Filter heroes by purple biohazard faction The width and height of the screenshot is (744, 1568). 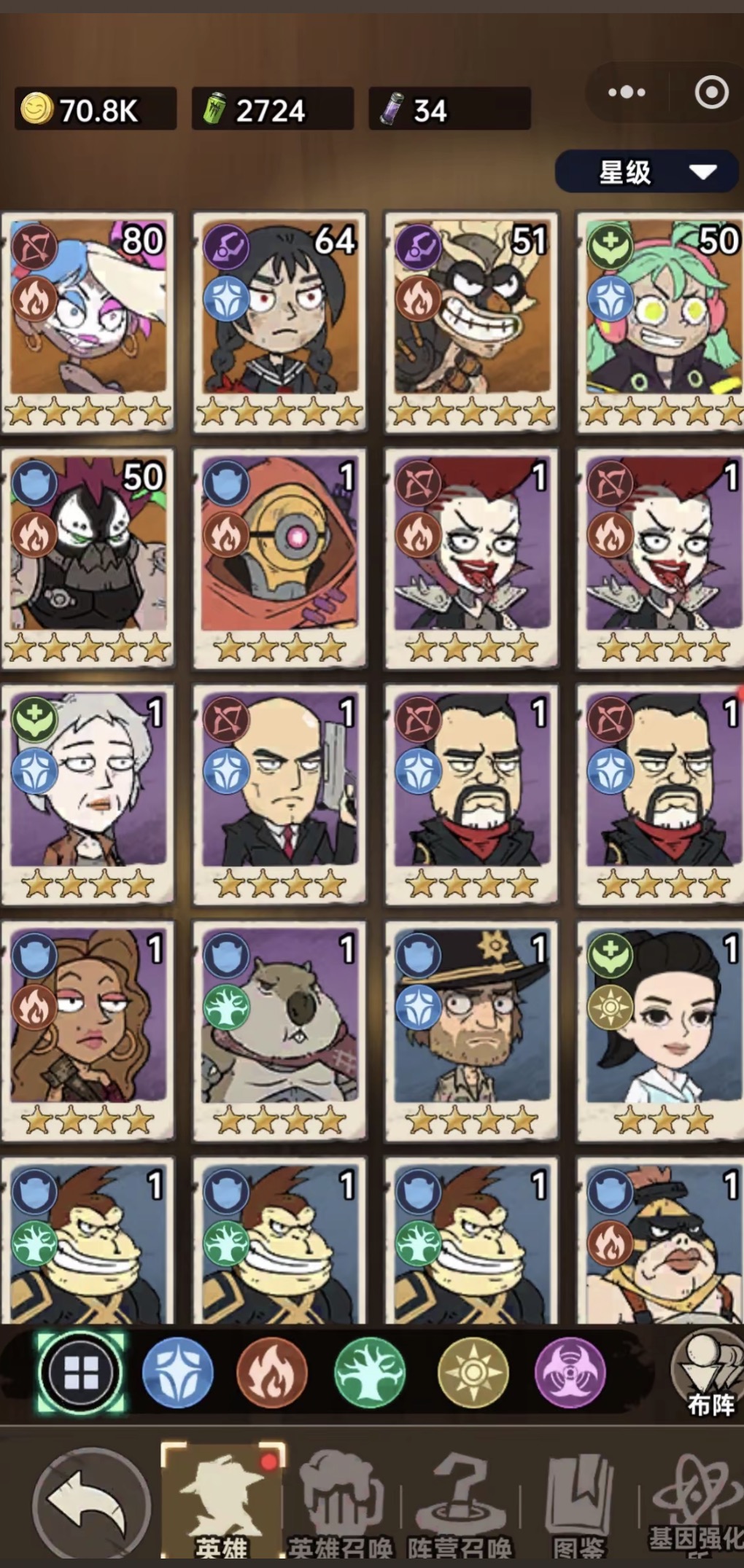[570, 1373]
